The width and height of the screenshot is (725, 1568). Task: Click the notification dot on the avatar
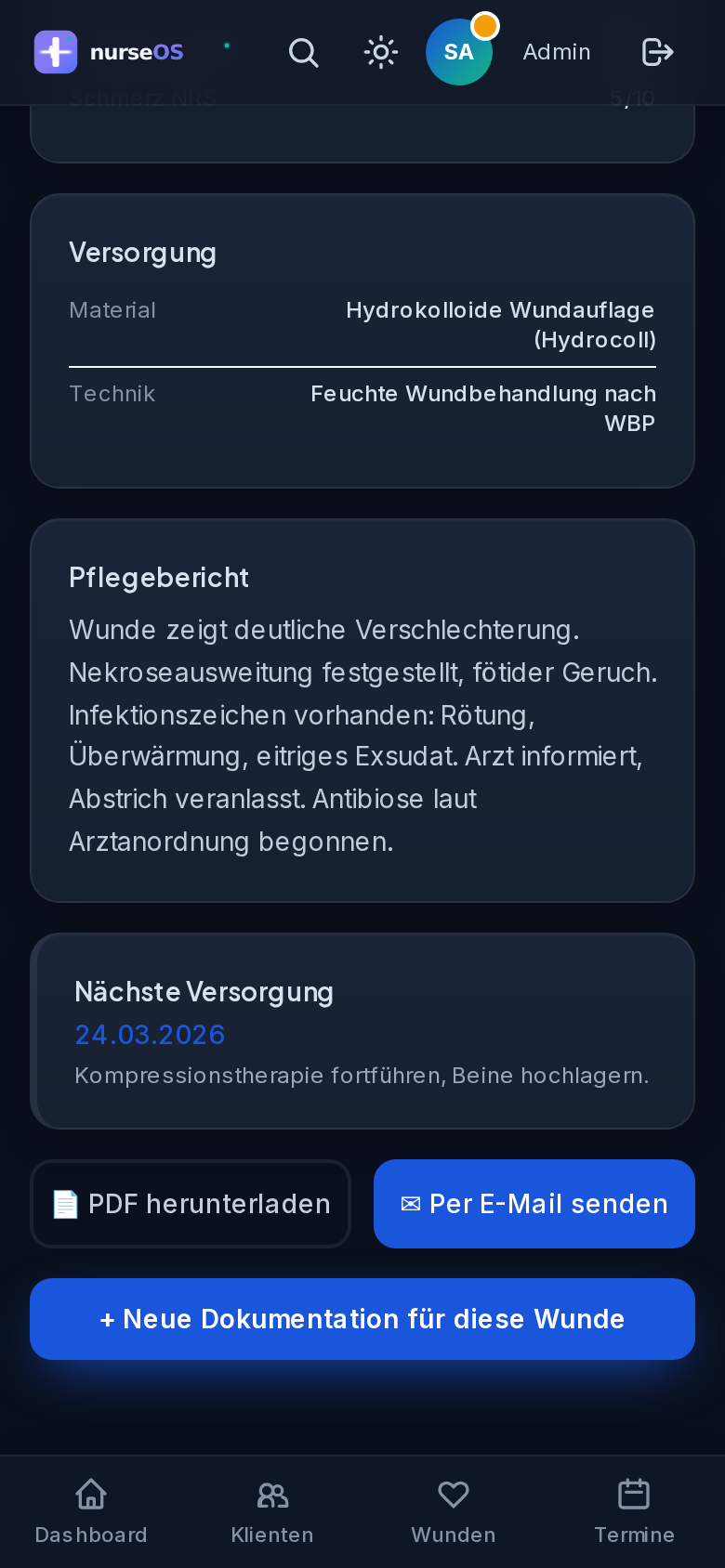[x=485, y=25]
